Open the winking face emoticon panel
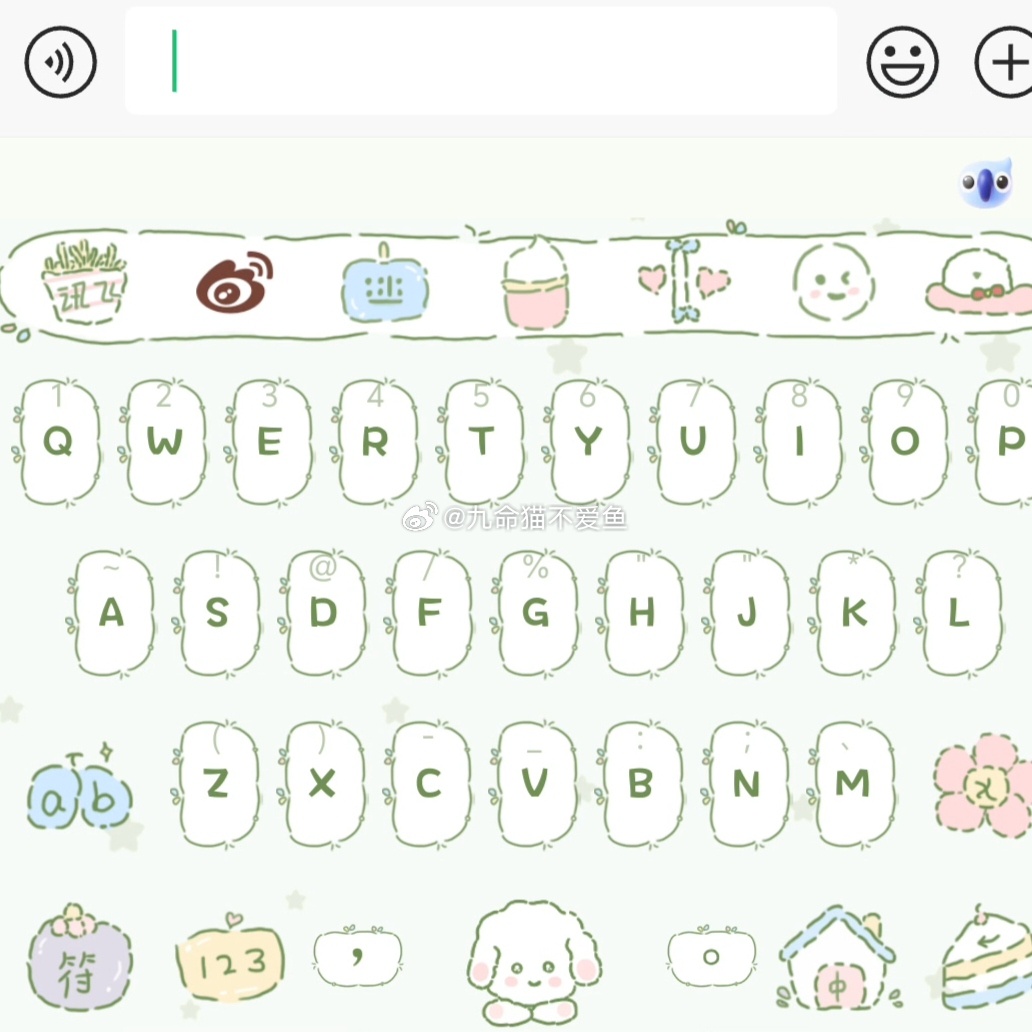Screen dimensions: 1032x1032 pyautogui.click(x=833, y=281)
